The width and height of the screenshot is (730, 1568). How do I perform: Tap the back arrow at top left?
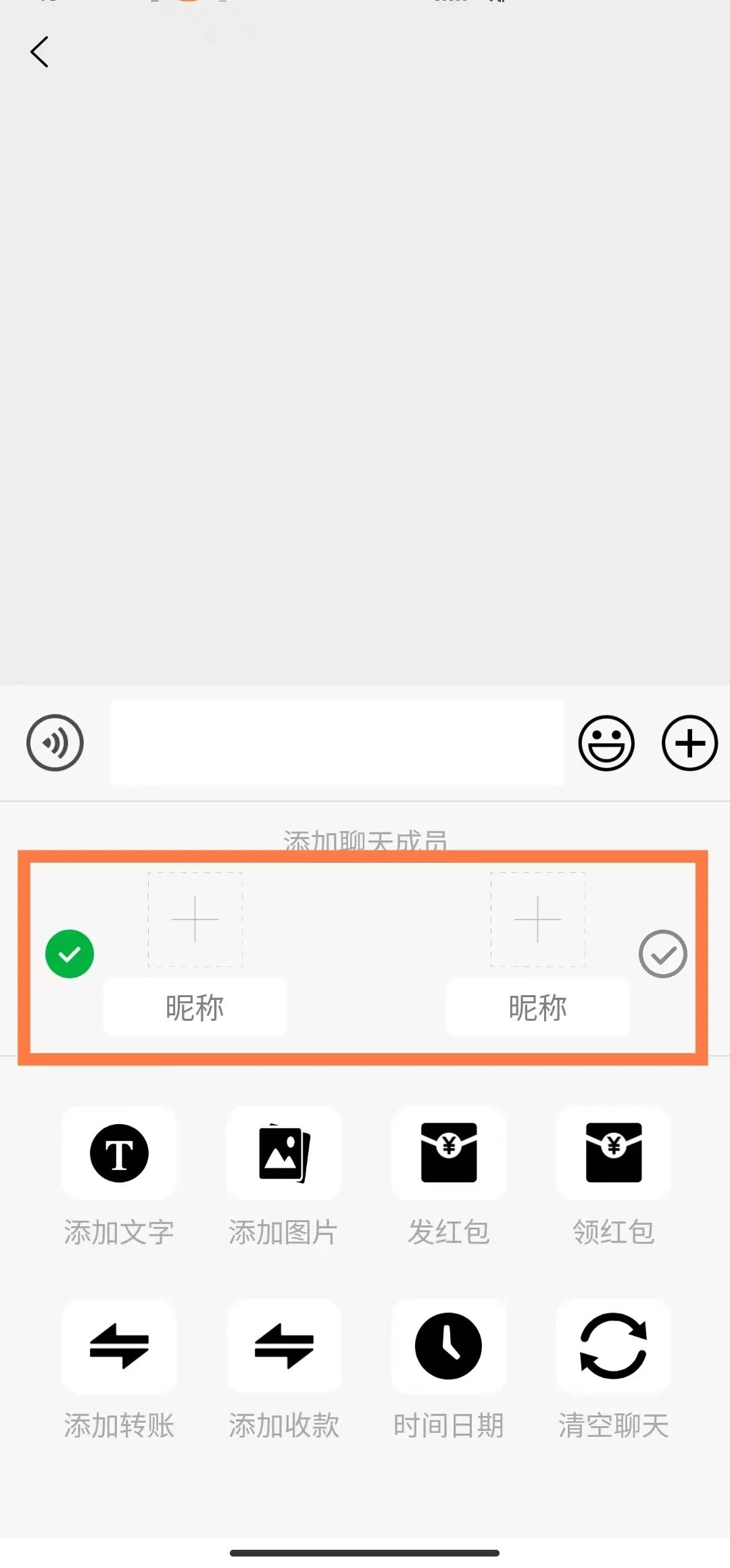pyautogui.click(x=41, y=51)
